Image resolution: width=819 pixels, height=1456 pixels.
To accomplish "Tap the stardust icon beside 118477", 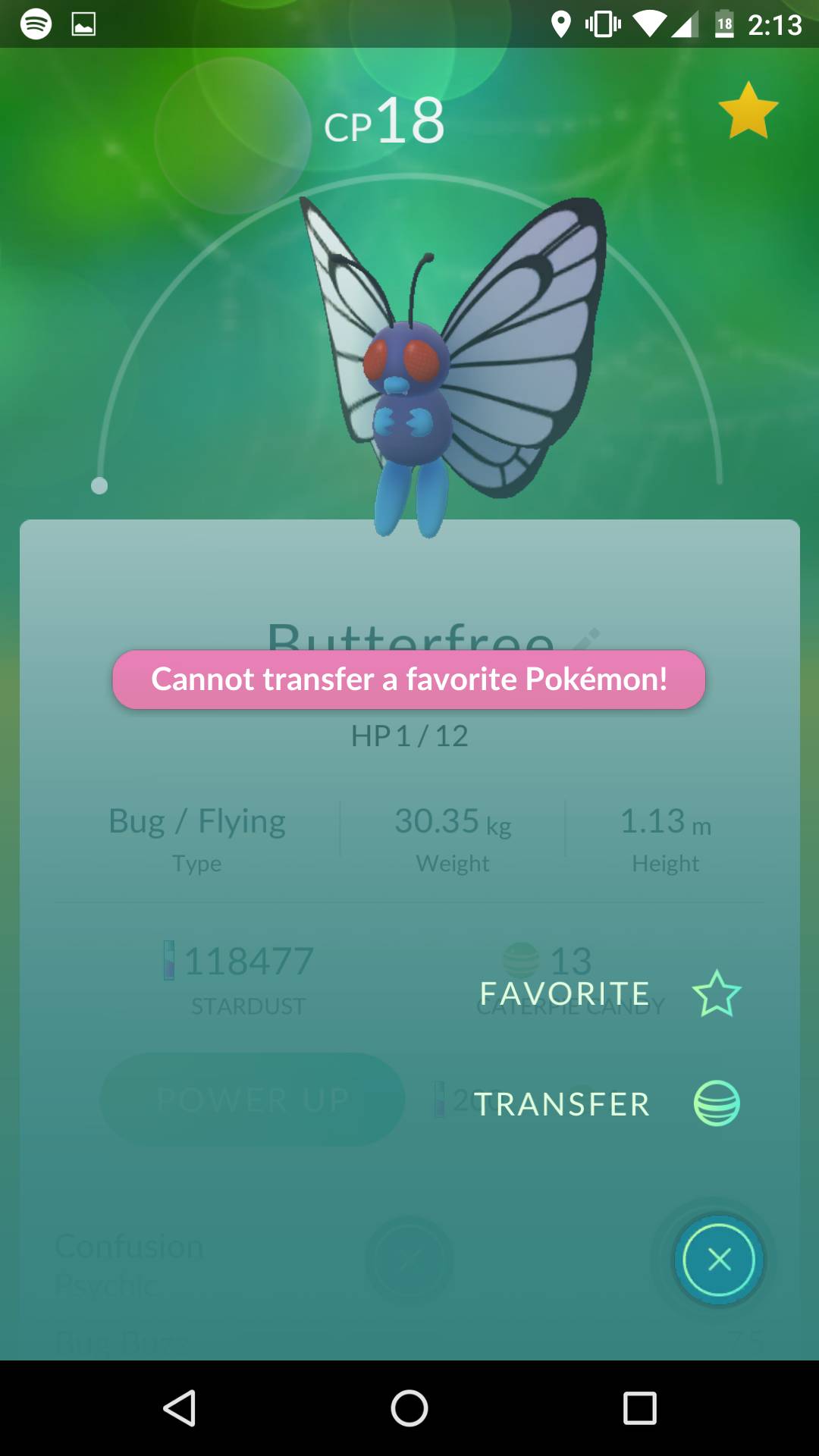I will [x=168, y=962].
